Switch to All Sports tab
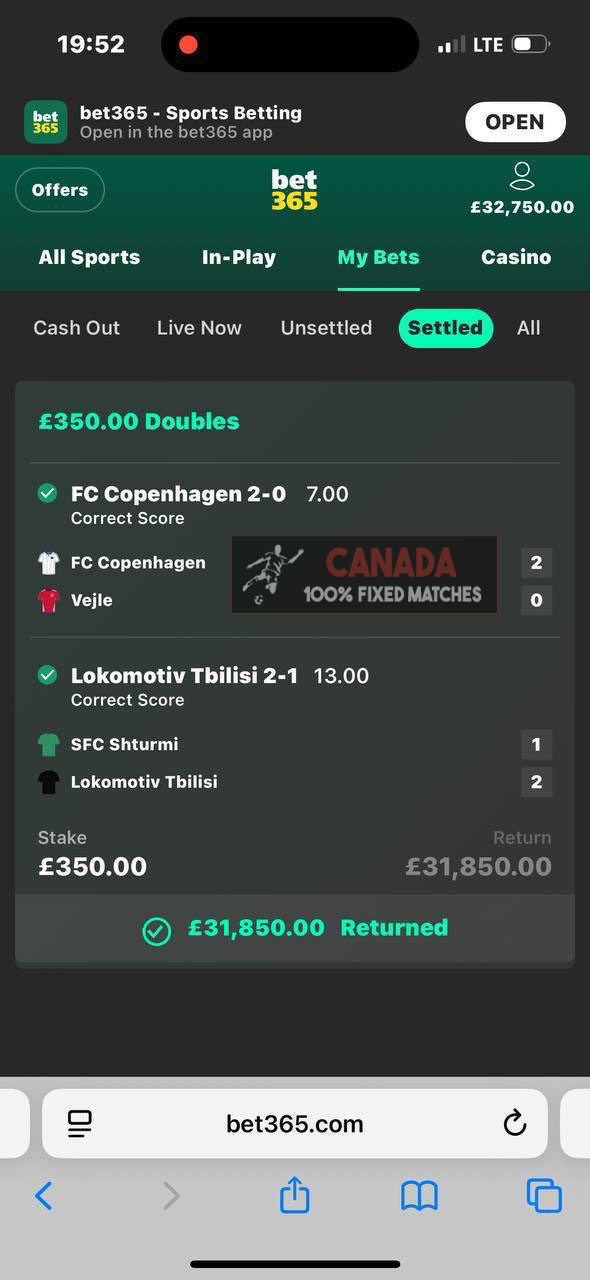The width and height of the screenshot is (590, 1280). point(89,257)
